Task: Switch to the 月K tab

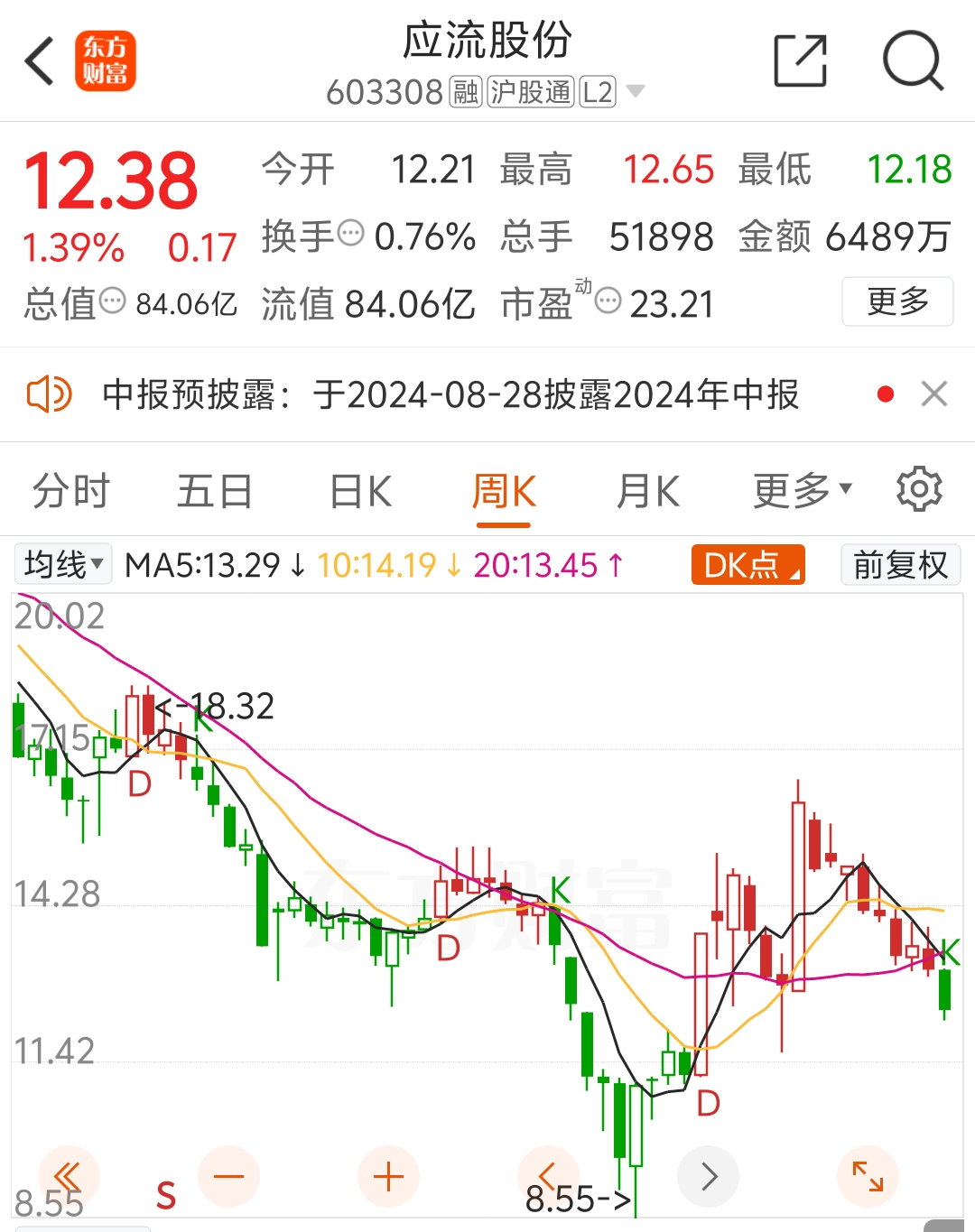Action: tap(647, 492)
